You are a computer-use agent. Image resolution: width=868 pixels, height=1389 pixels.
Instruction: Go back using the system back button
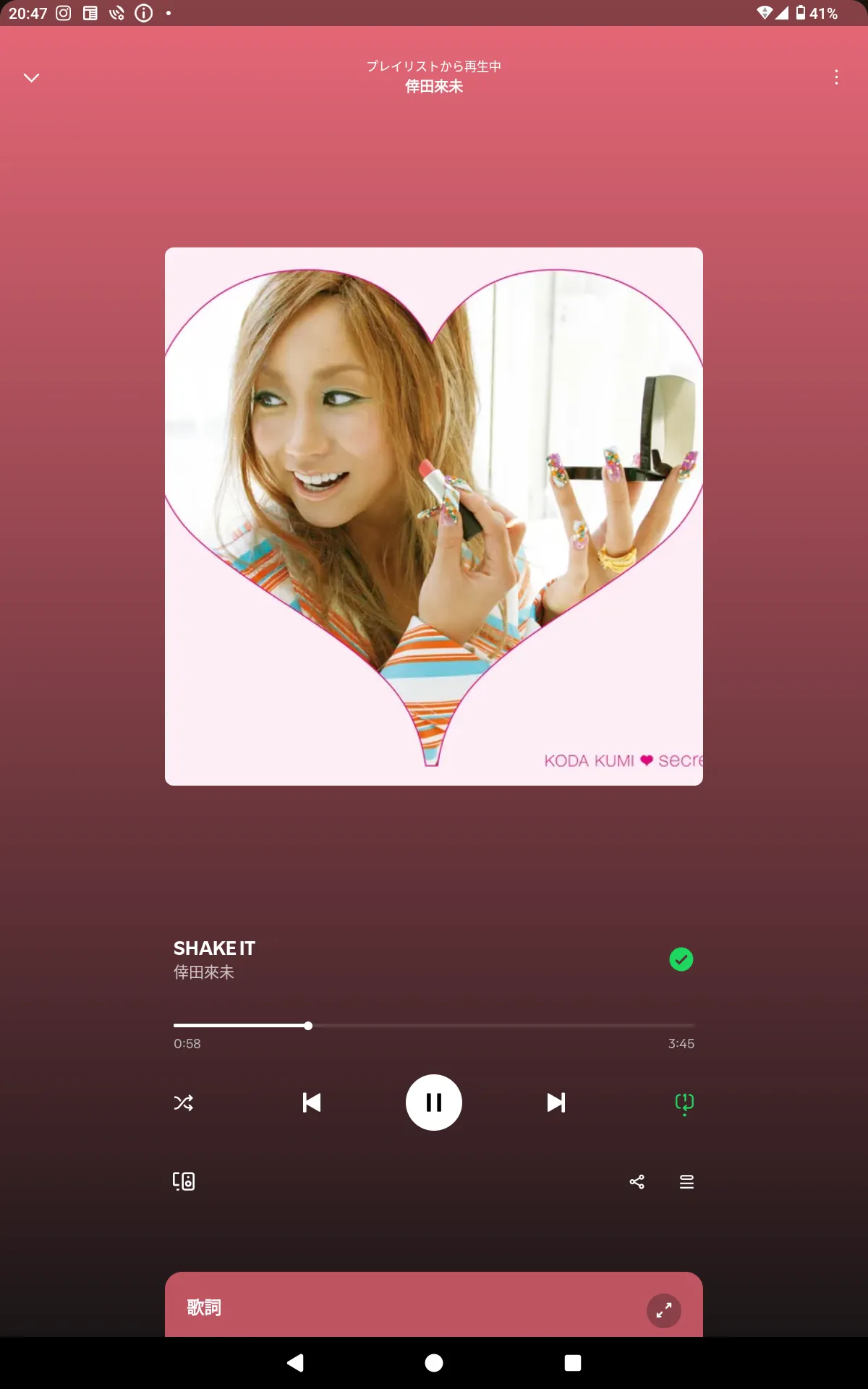click(x=295, y=1363)
